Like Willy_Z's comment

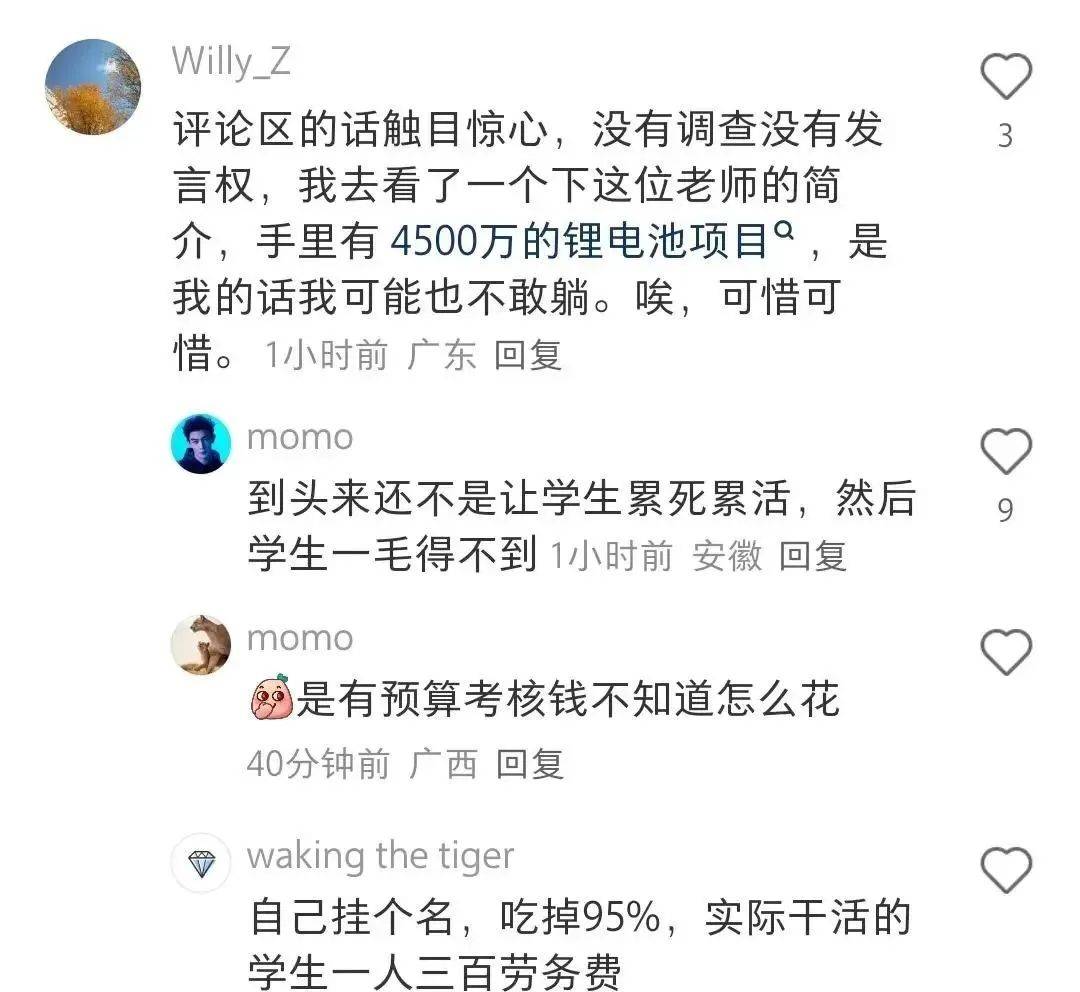point(1005,77)
